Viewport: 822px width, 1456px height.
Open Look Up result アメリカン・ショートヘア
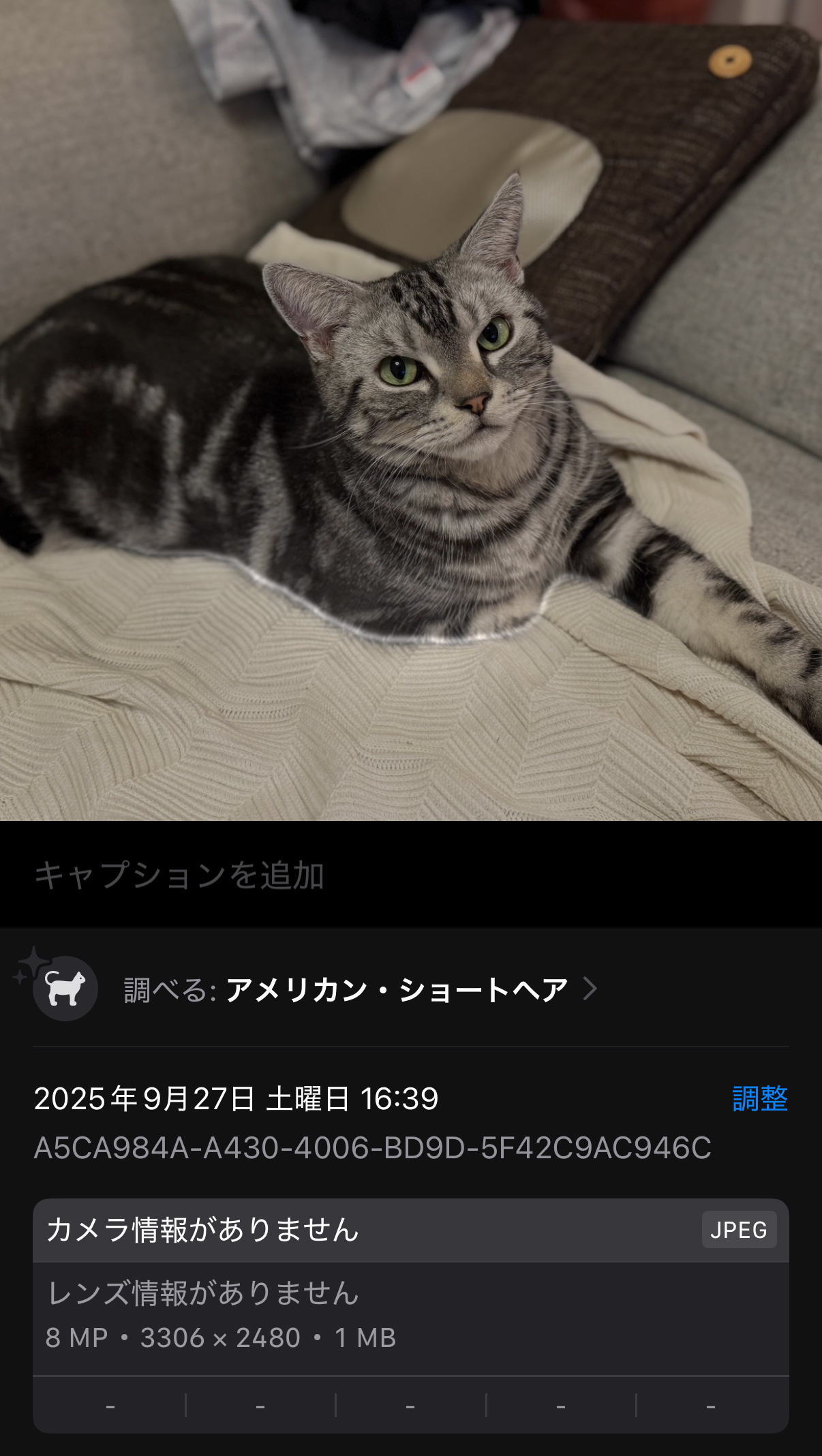[x=395, y=989]
